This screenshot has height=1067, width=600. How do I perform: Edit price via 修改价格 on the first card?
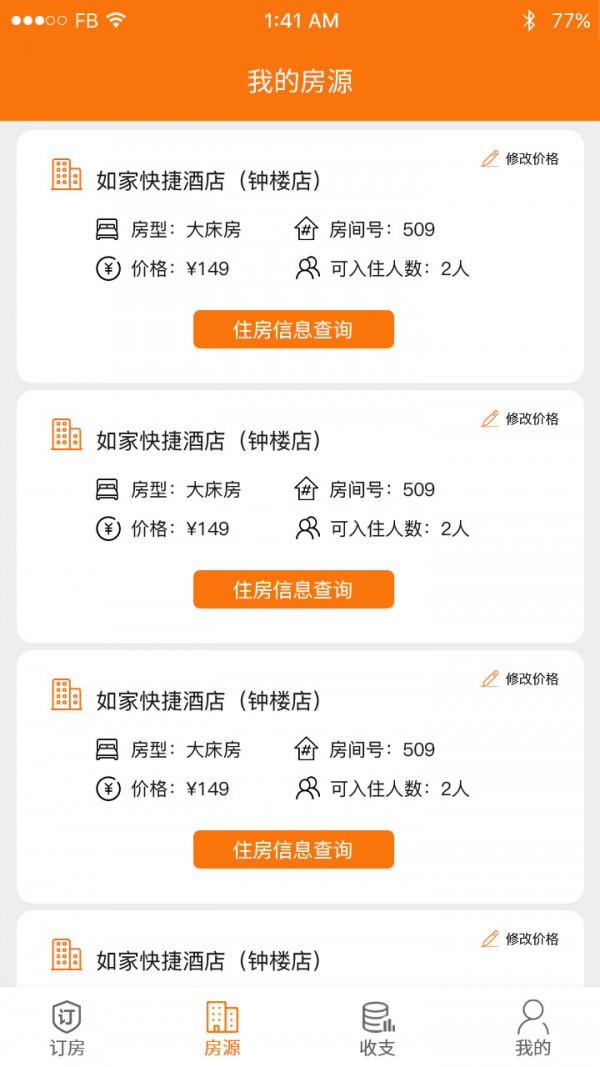pyautogui.click(x=520, y=159)
